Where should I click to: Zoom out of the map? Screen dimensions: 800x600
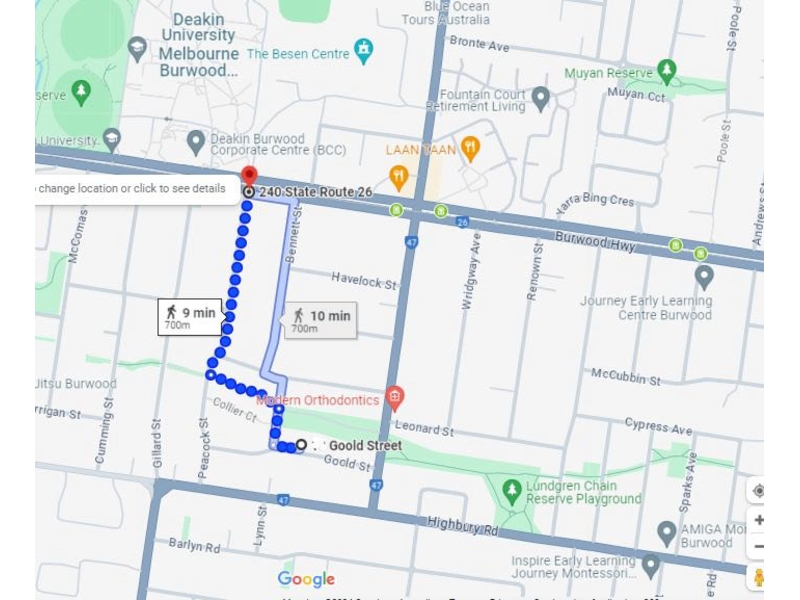(x=759, y=547)
